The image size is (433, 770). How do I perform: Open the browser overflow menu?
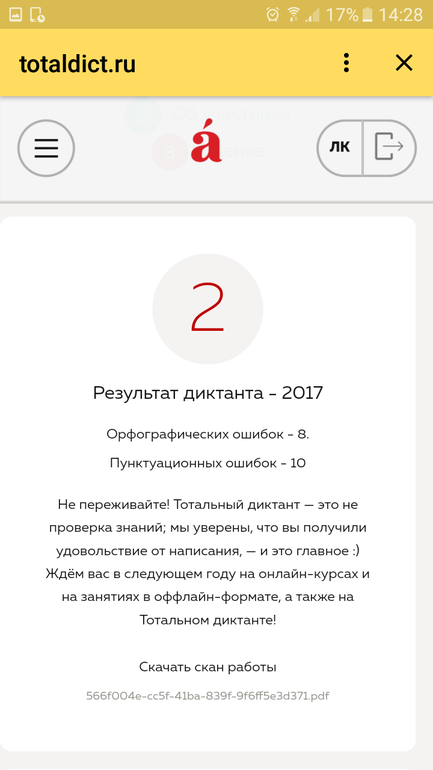[x=347, y=63]
